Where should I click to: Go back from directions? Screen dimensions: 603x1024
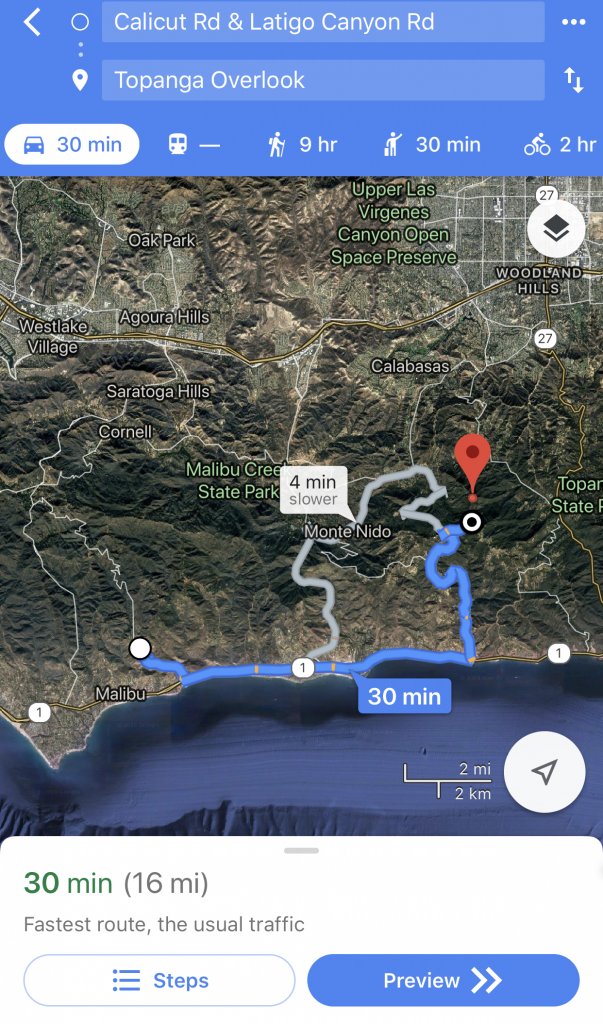tap(32, 22)
